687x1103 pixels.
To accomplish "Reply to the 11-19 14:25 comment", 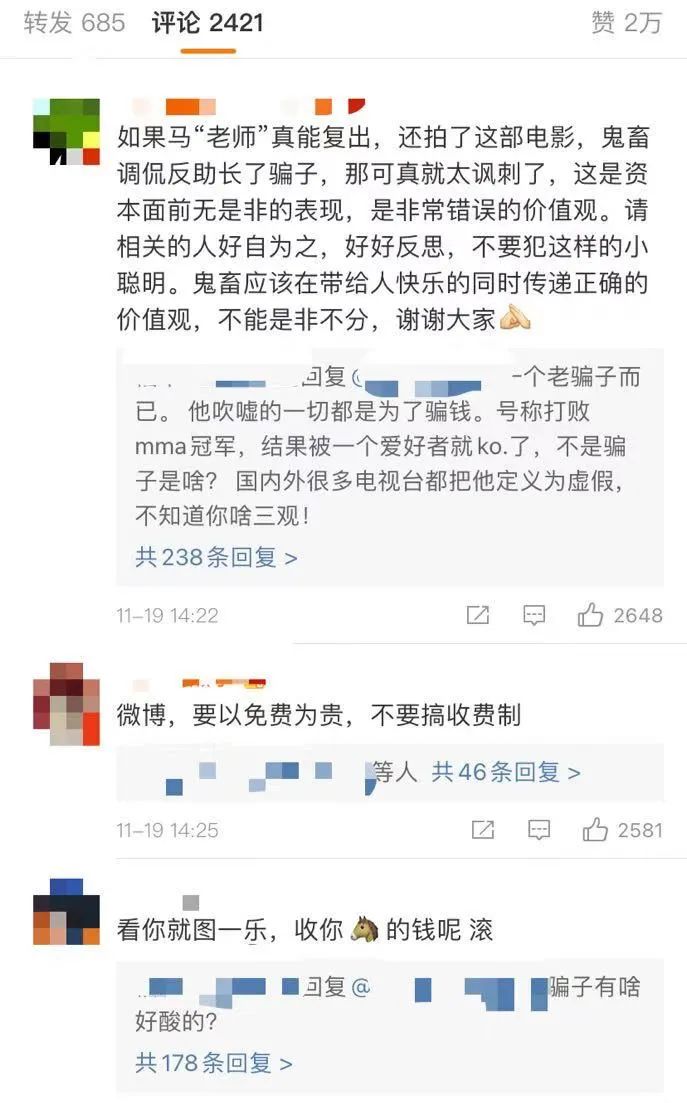I will click(539, 829).
